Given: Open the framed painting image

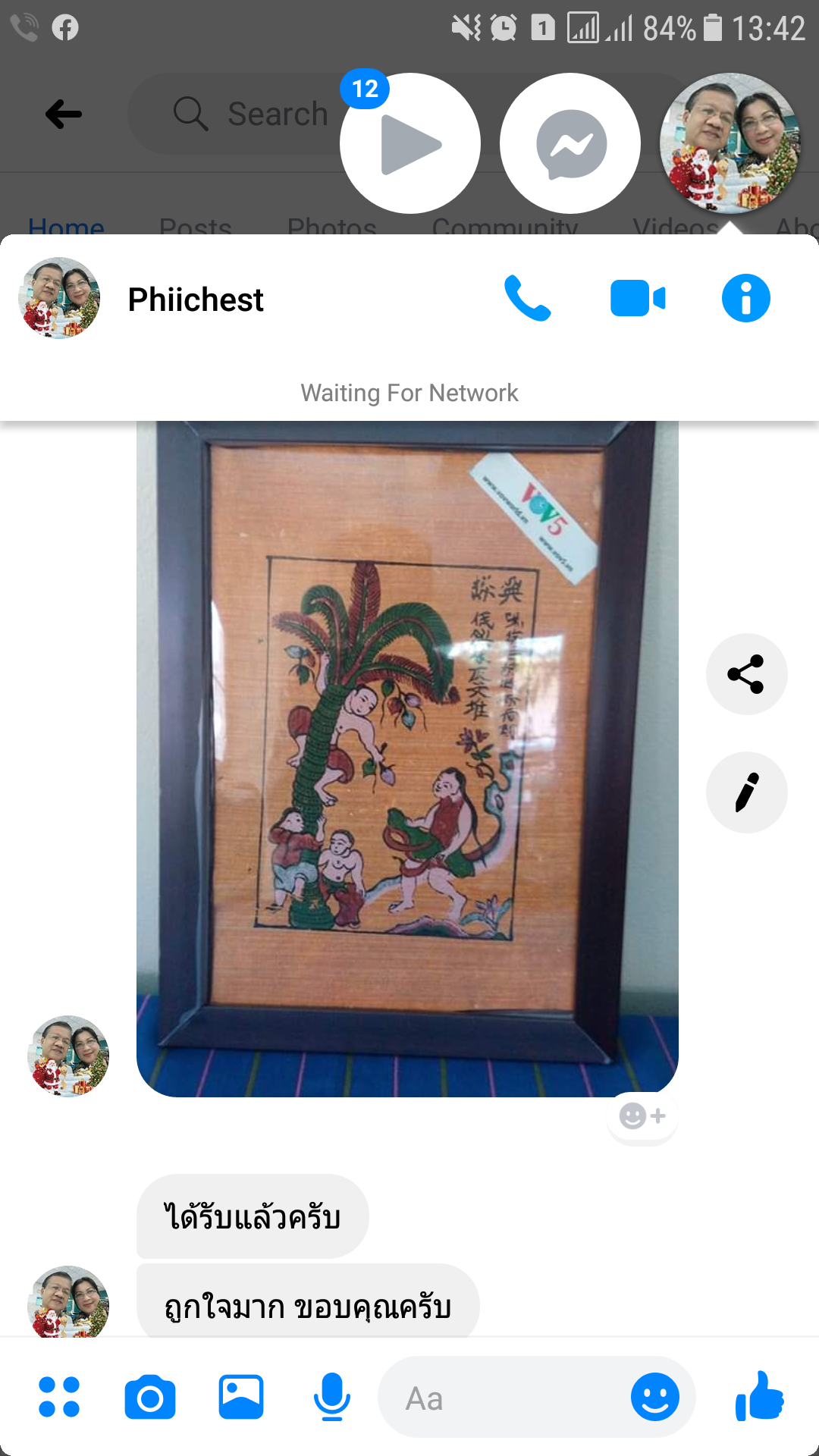Looking at the screenshot, I should 407,758.
